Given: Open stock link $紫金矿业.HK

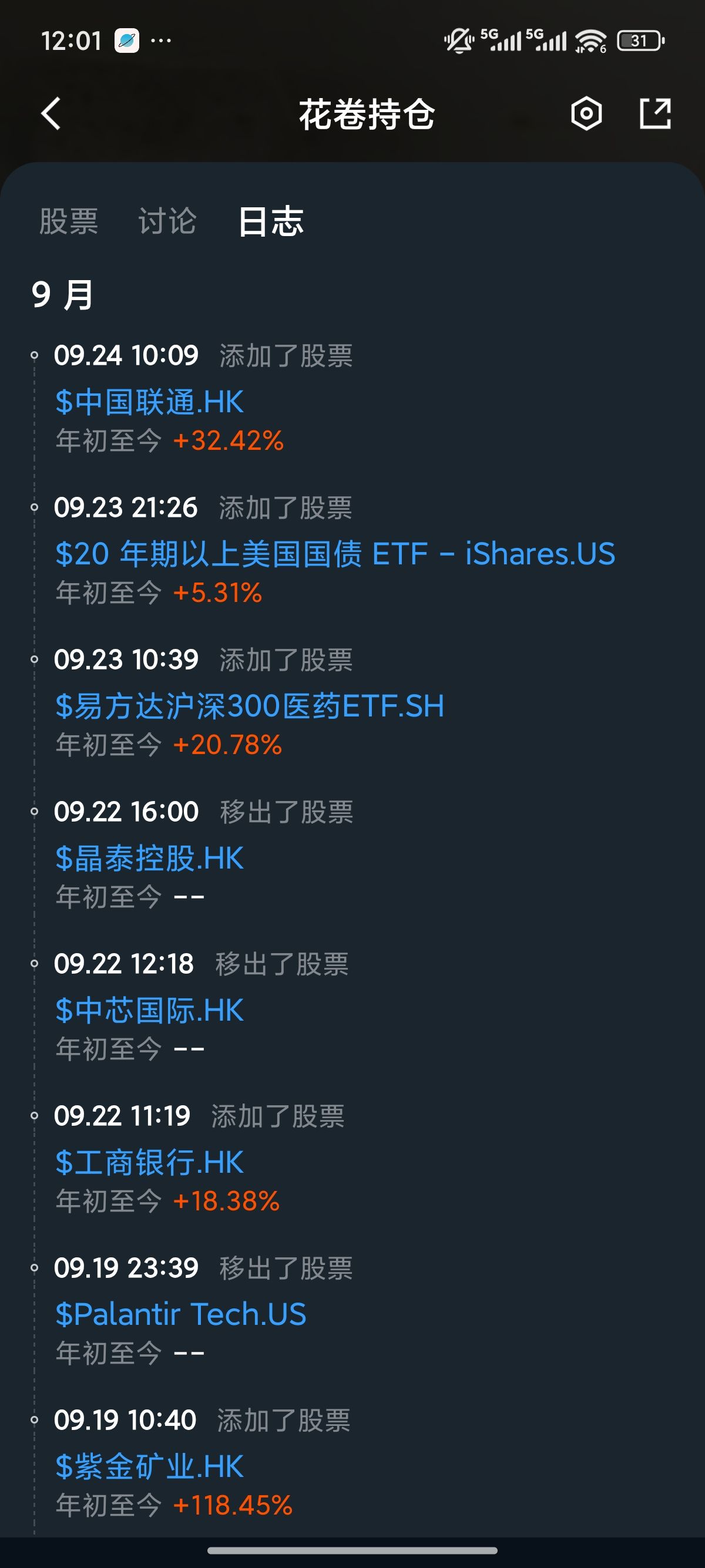Looking at the screenshot, I should point(150,1467).
